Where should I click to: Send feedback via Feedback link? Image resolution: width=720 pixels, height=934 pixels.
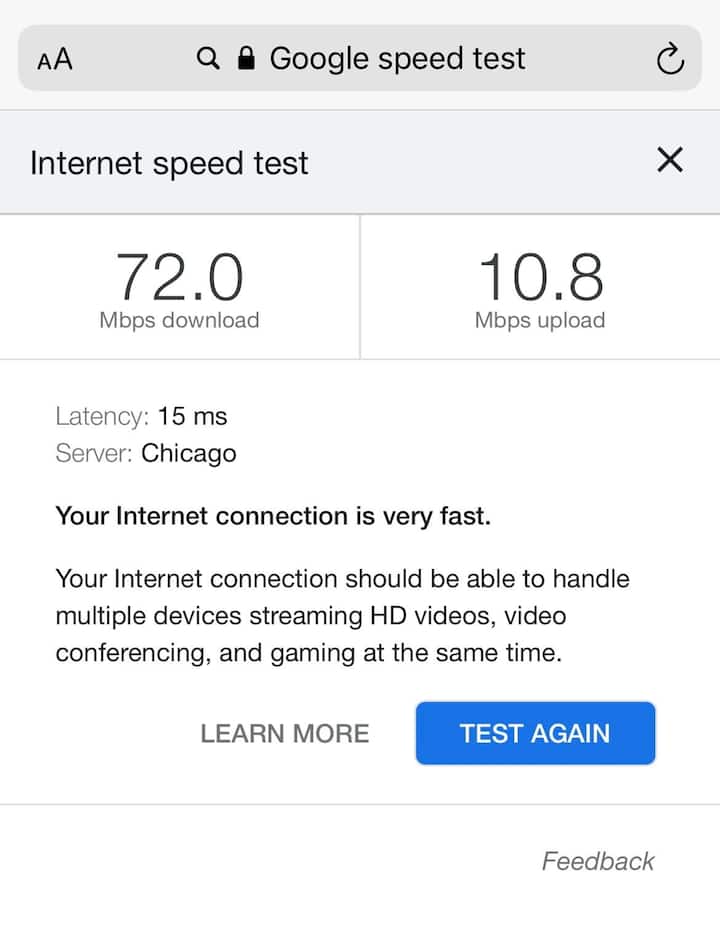[598, 861]
